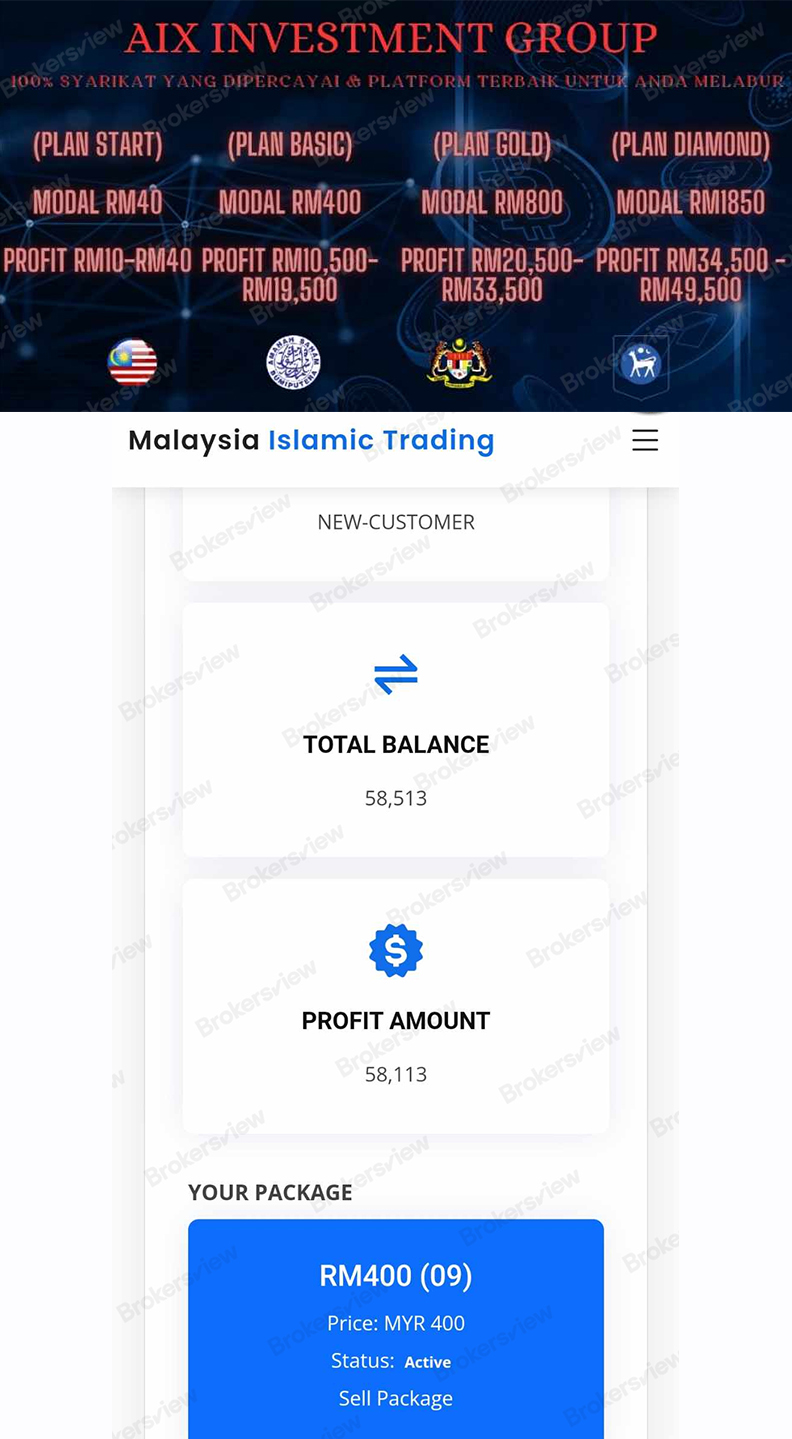Open the RM400 (09) package card

point(395,1276)
